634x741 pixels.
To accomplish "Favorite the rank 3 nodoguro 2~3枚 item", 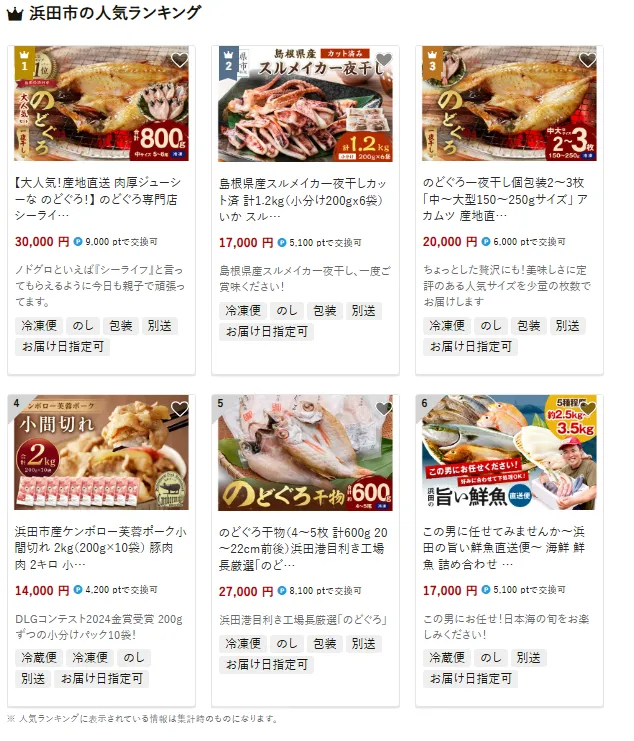I will (587, 60).
